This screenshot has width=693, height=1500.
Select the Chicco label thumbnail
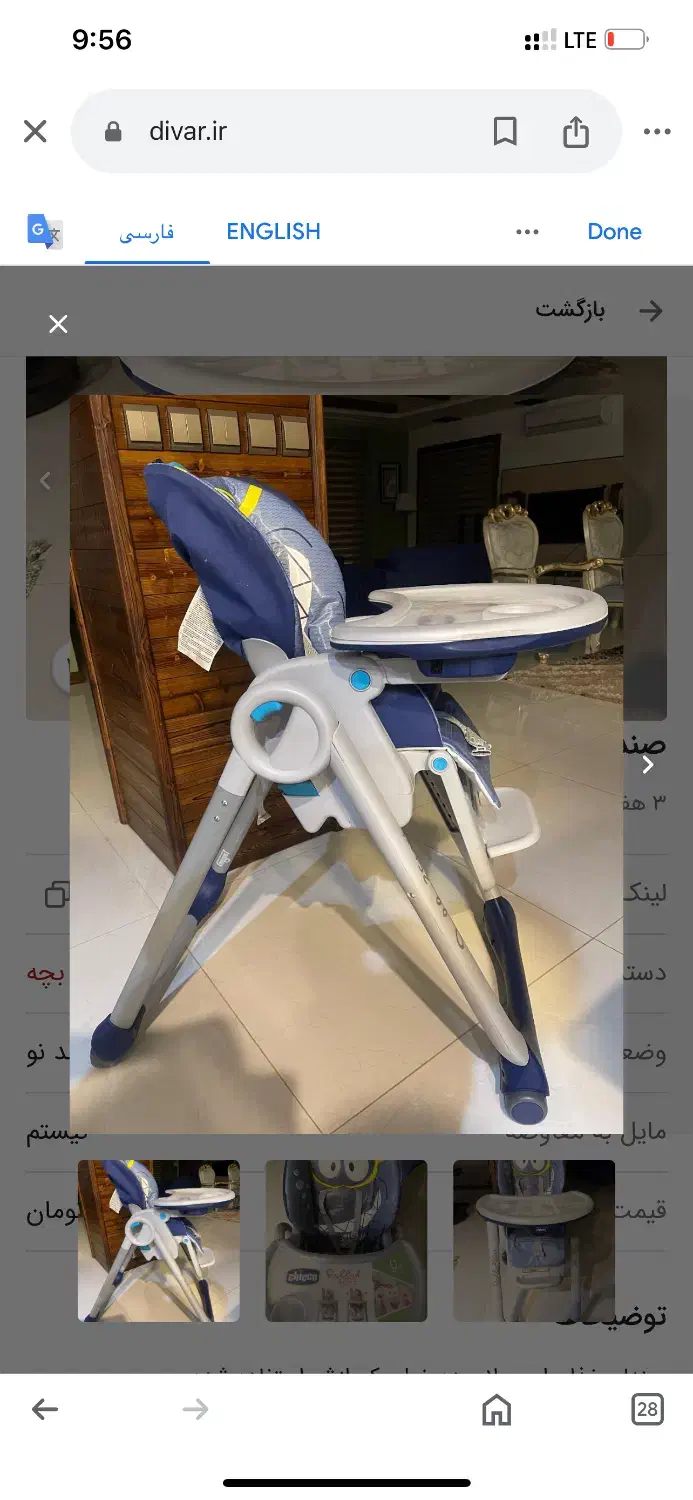pyautogui.click(x=346, y=1240)
